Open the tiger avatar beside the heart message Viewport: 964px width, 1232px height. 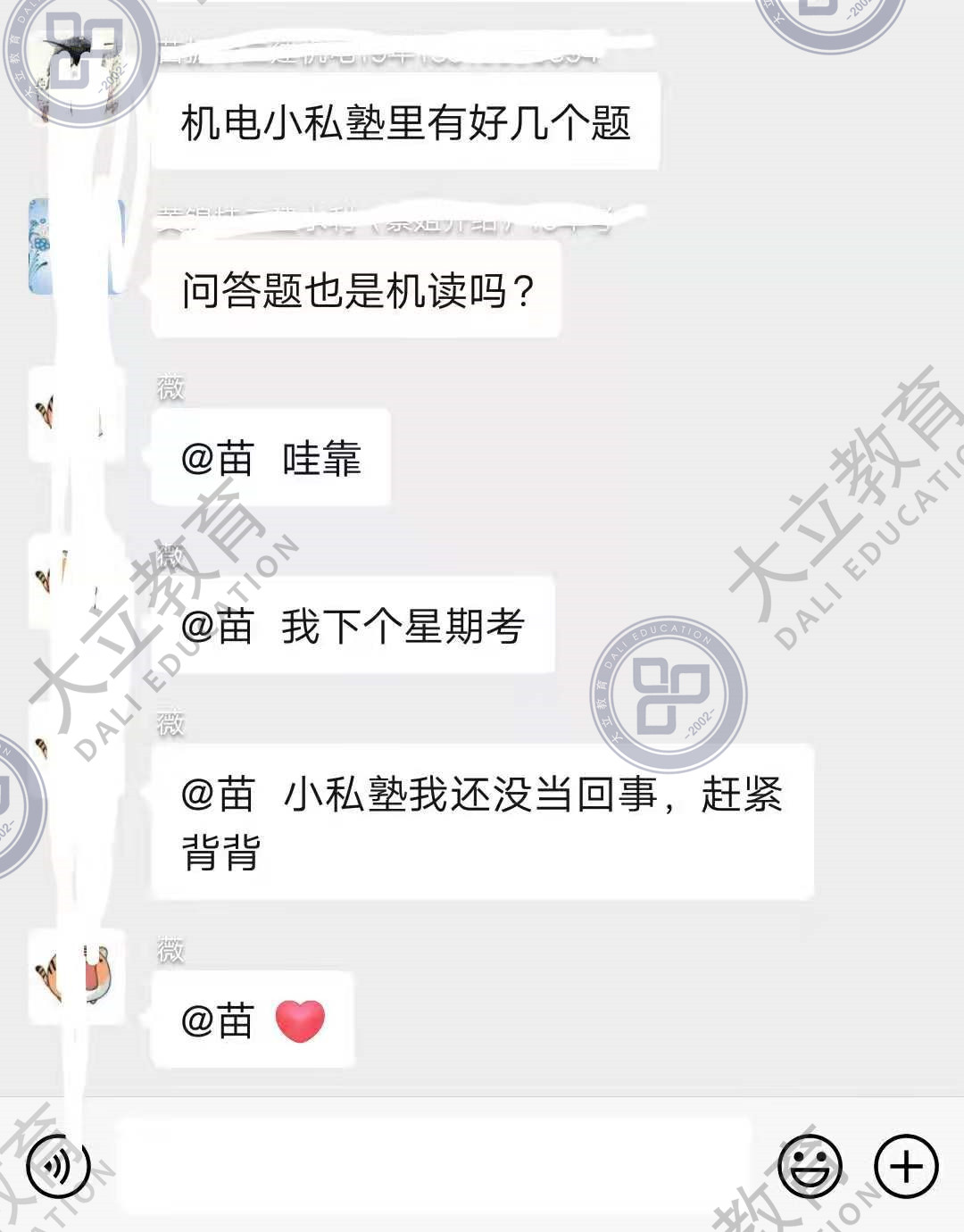(76, 975)
